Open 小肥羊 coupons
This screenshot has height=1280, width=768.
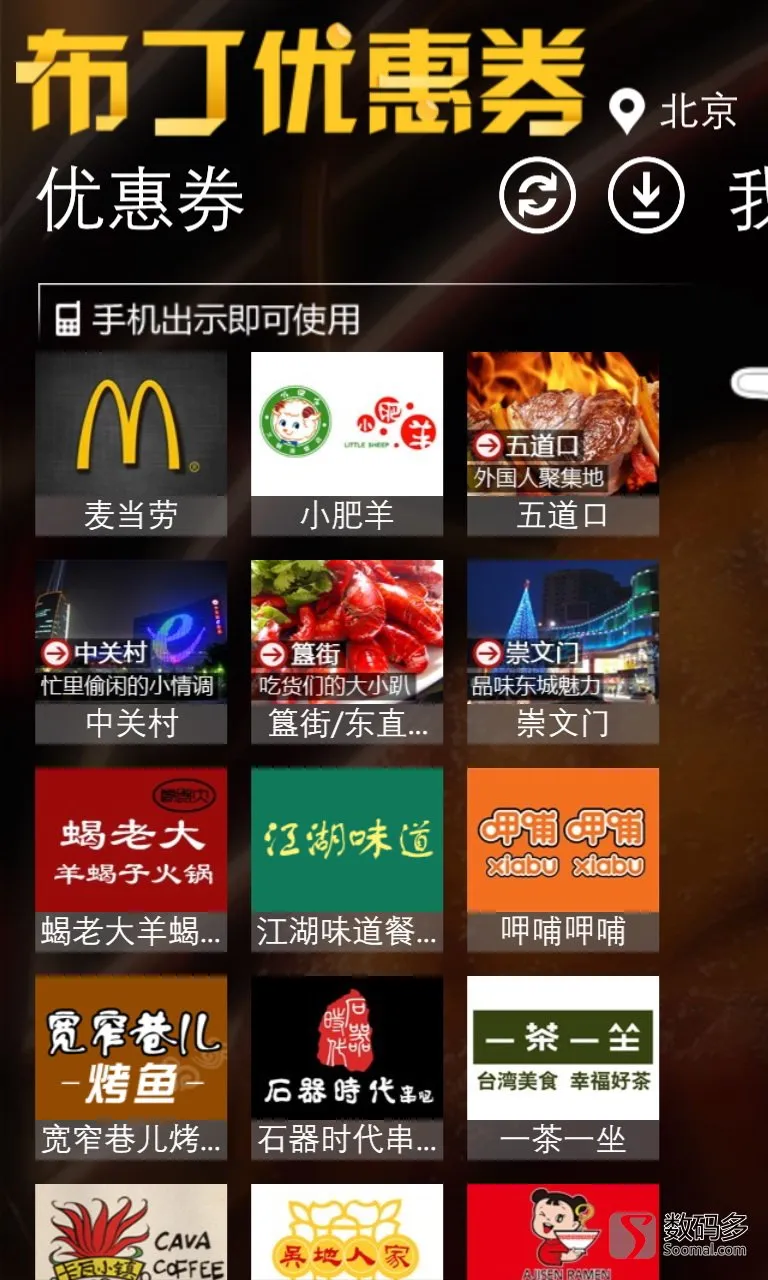(347, 443)
